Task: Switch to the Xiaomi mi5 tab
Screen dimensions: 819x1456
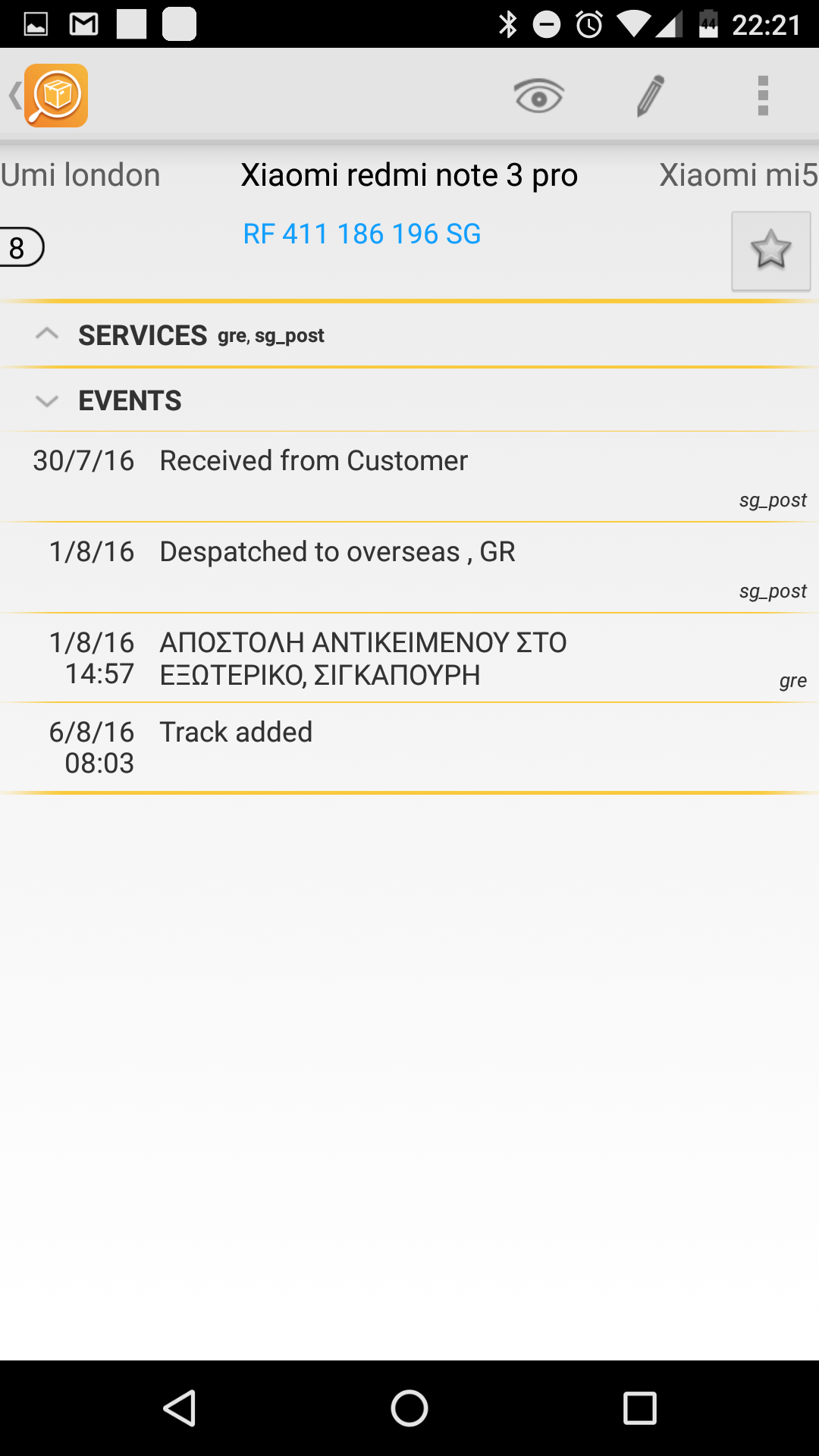Action: pyautogui.click(x=739, y=175)
